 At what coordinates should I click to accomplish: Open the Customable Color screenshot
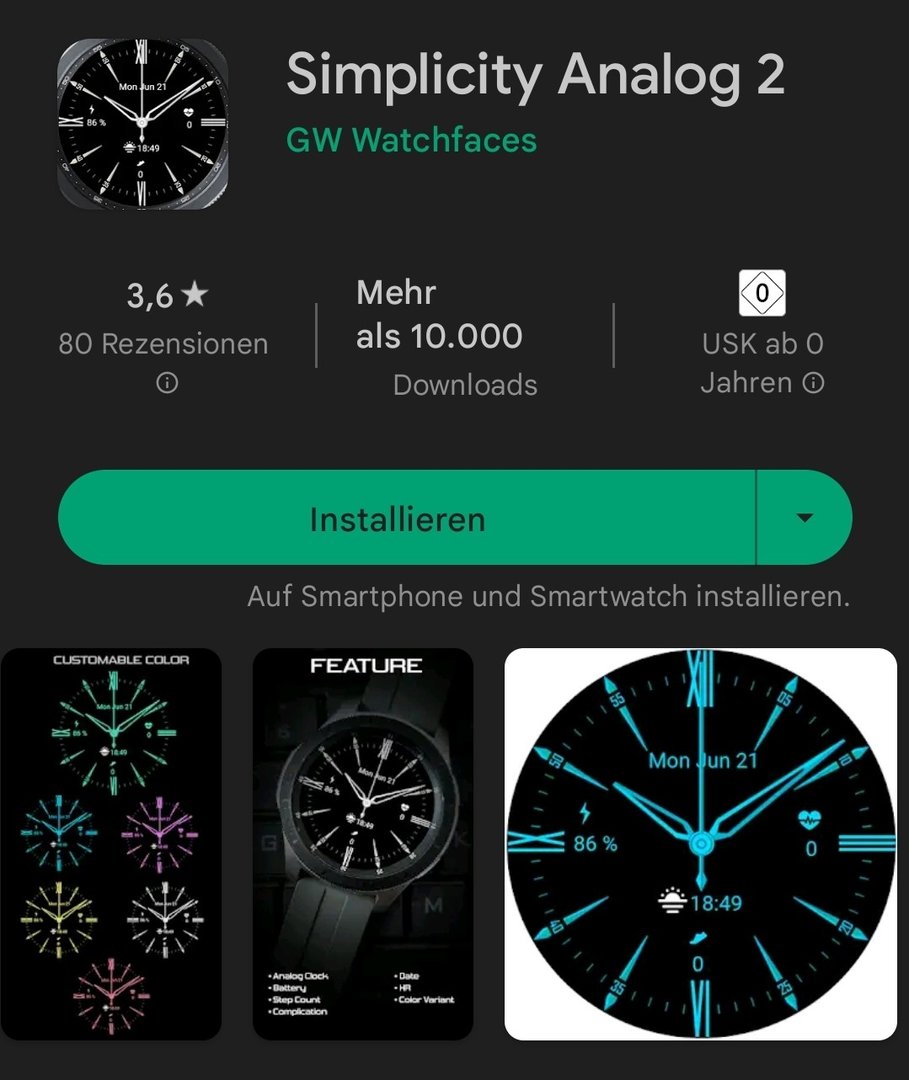(x=111, y=843)
